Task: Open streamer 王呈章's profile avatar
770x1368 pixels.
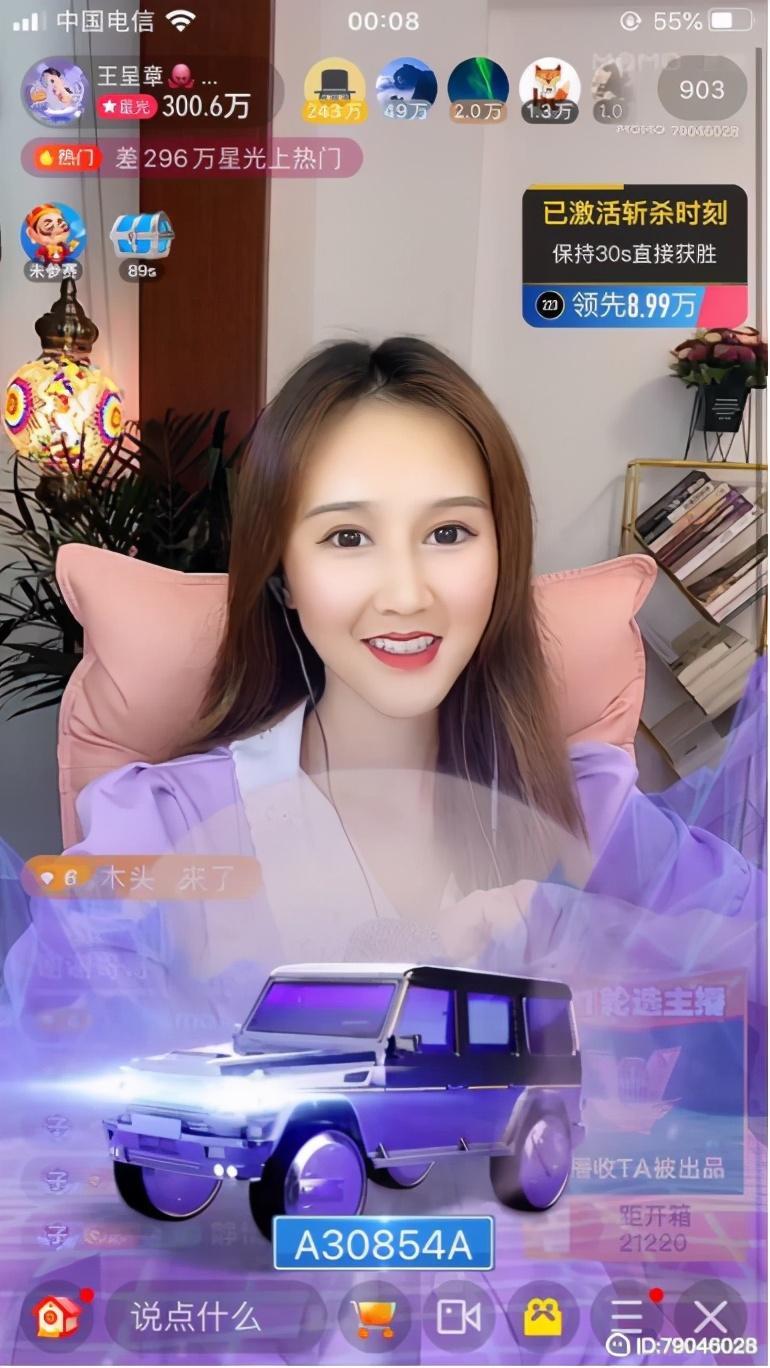Action: [x=55, y=92]
